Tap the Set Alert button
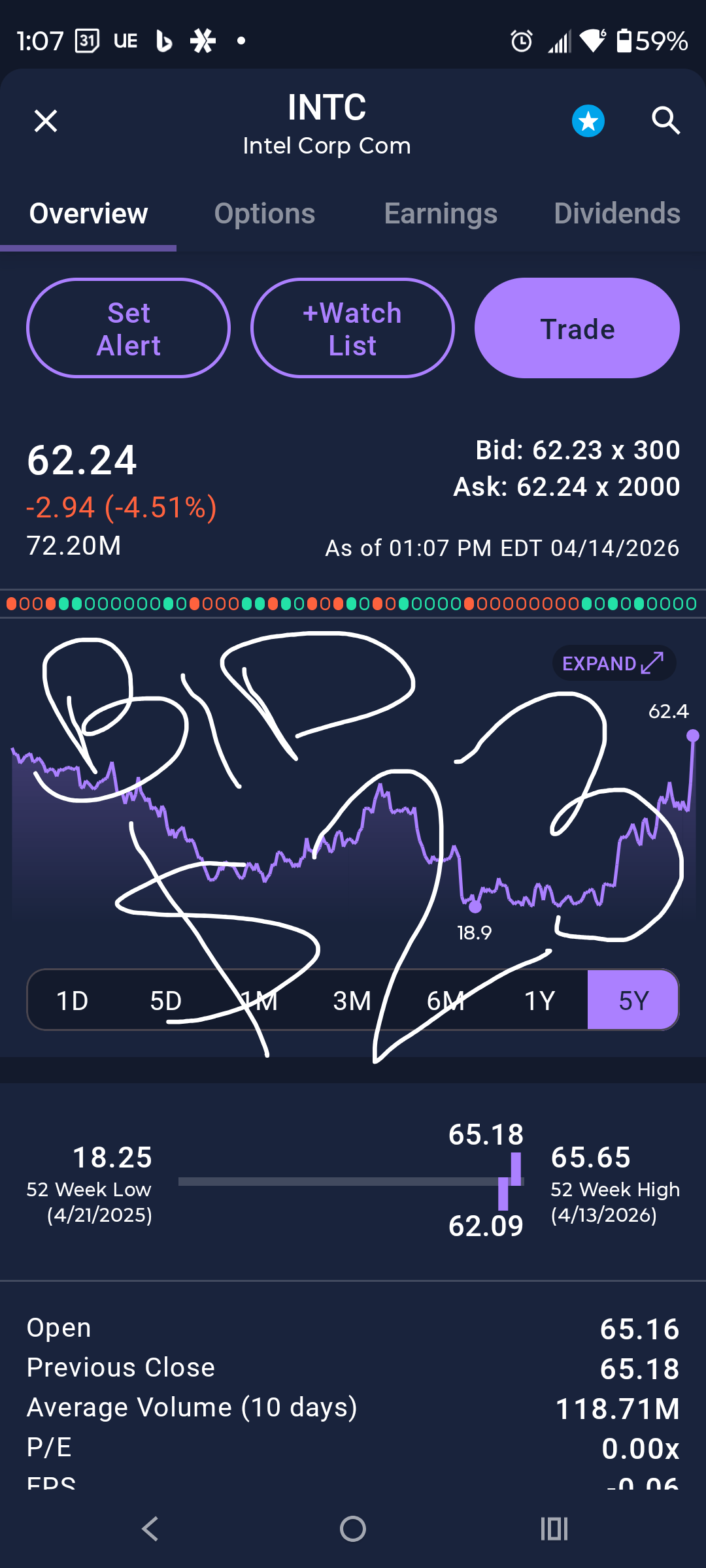 [129, 329]
